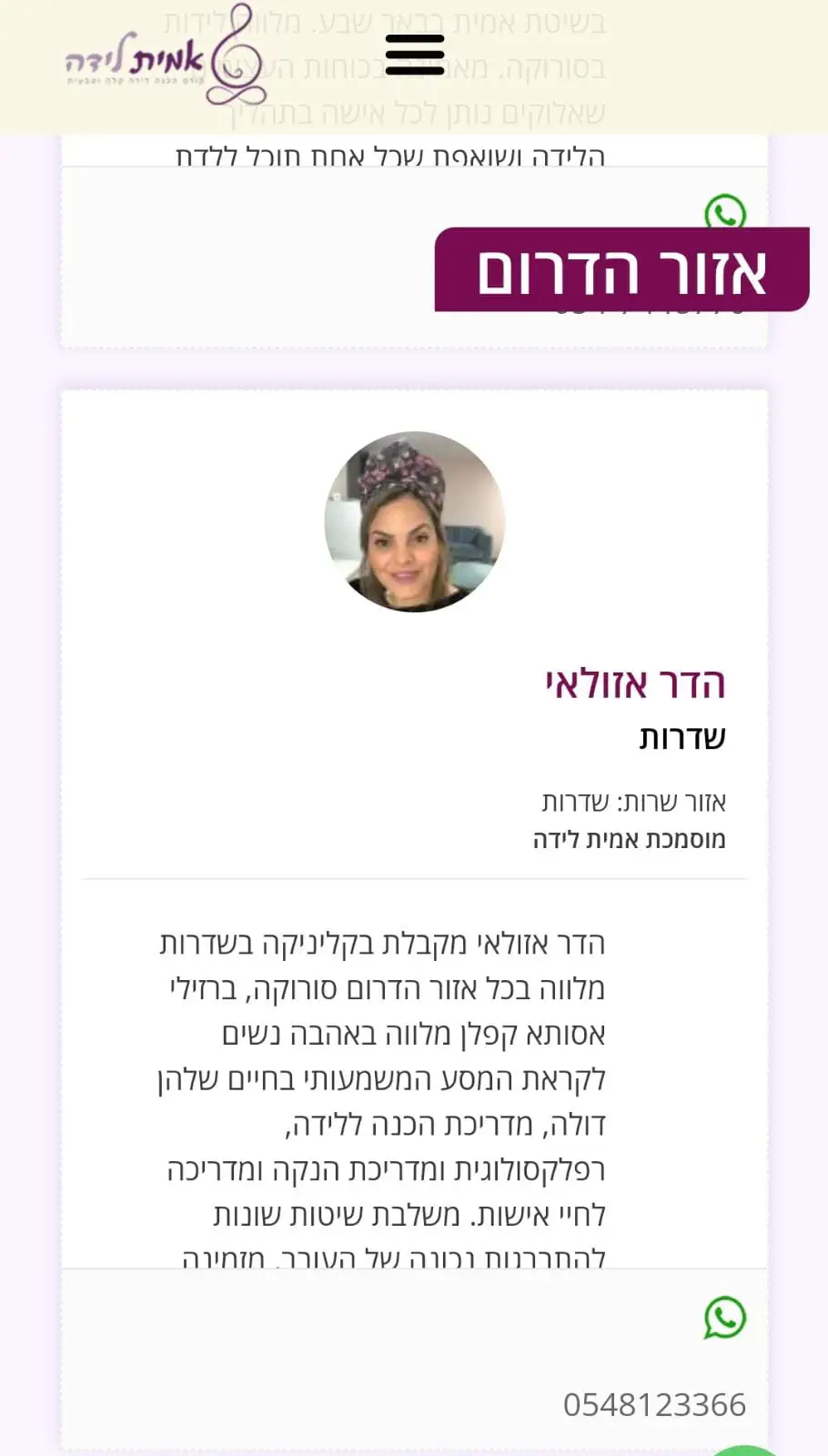Open the אמית לידה site logo
This screenshot has height=1456, width=828.
tap(167, 56)
